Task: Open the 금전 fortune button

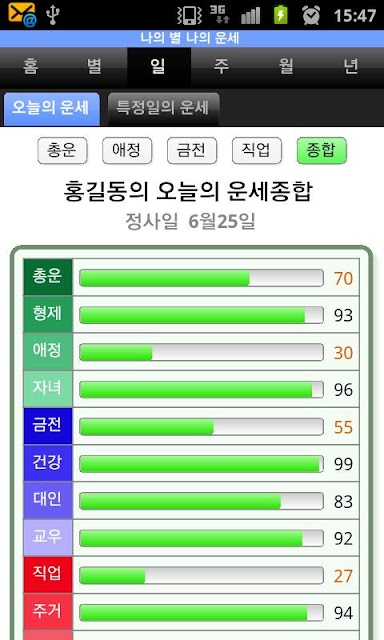Action: [192, 151]
